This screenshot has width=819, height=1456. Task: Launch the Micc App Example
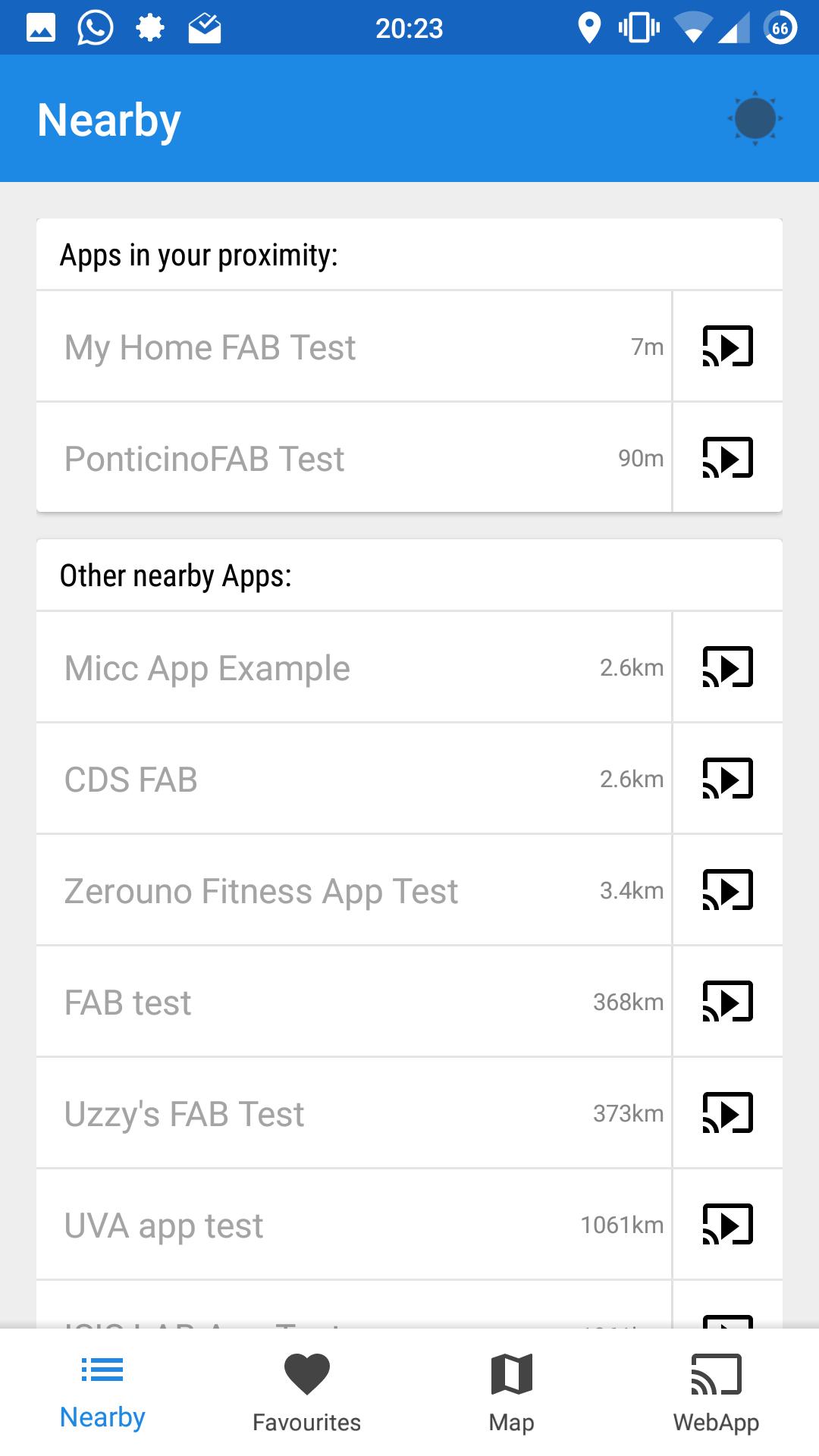(x=727, y=667)
